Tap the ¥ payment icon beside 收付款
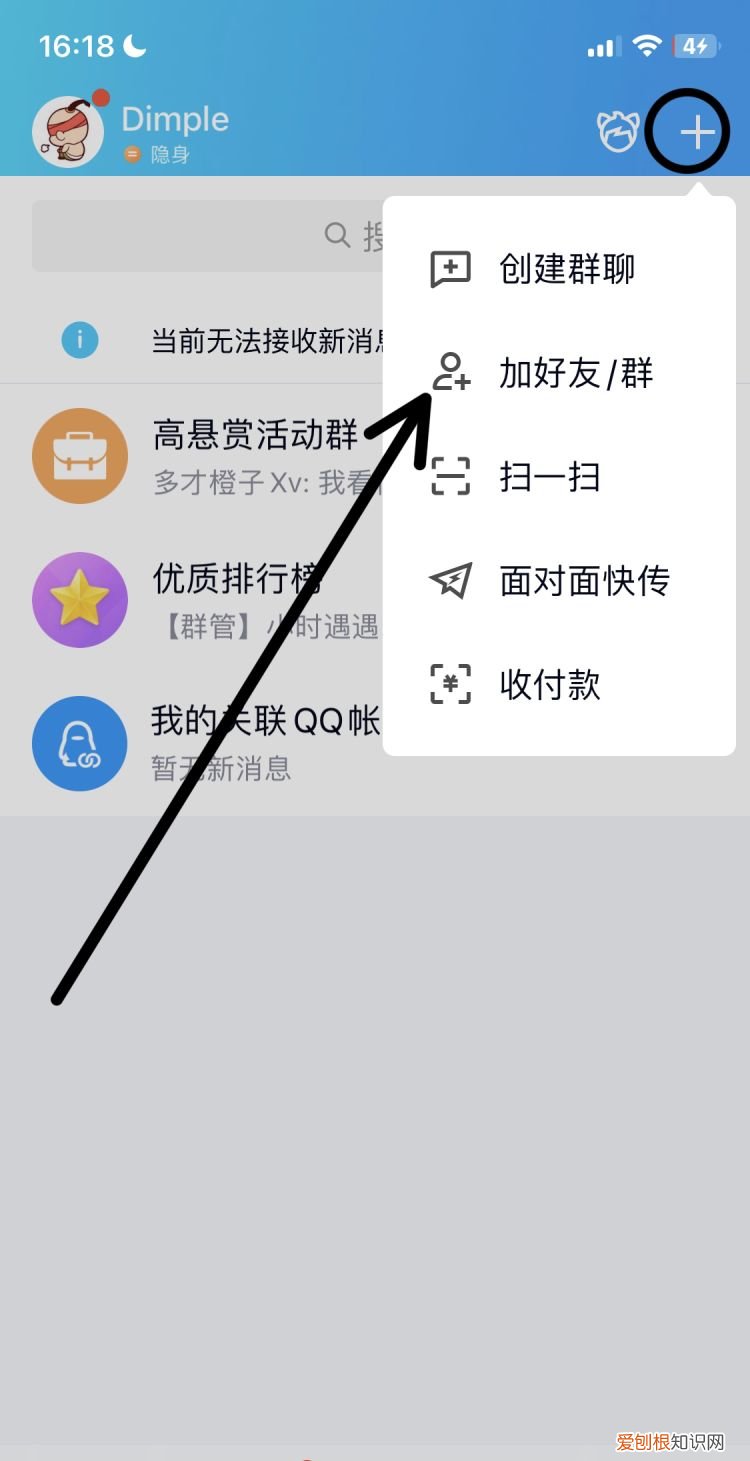Viewport: 750px width, 1461px height. (x=451, y=685)
